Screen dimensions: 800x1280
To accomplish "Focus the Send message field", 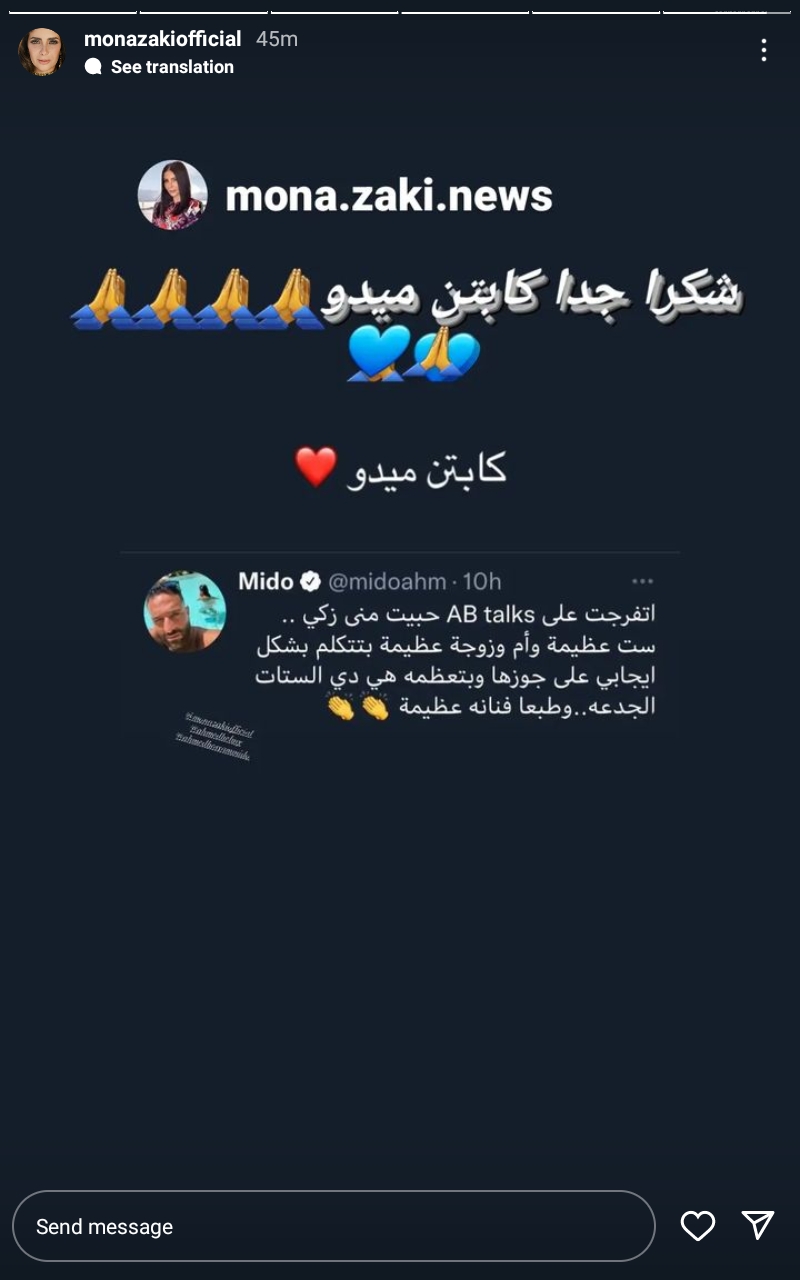I will pyautogui.click(x=333, y=1226).
